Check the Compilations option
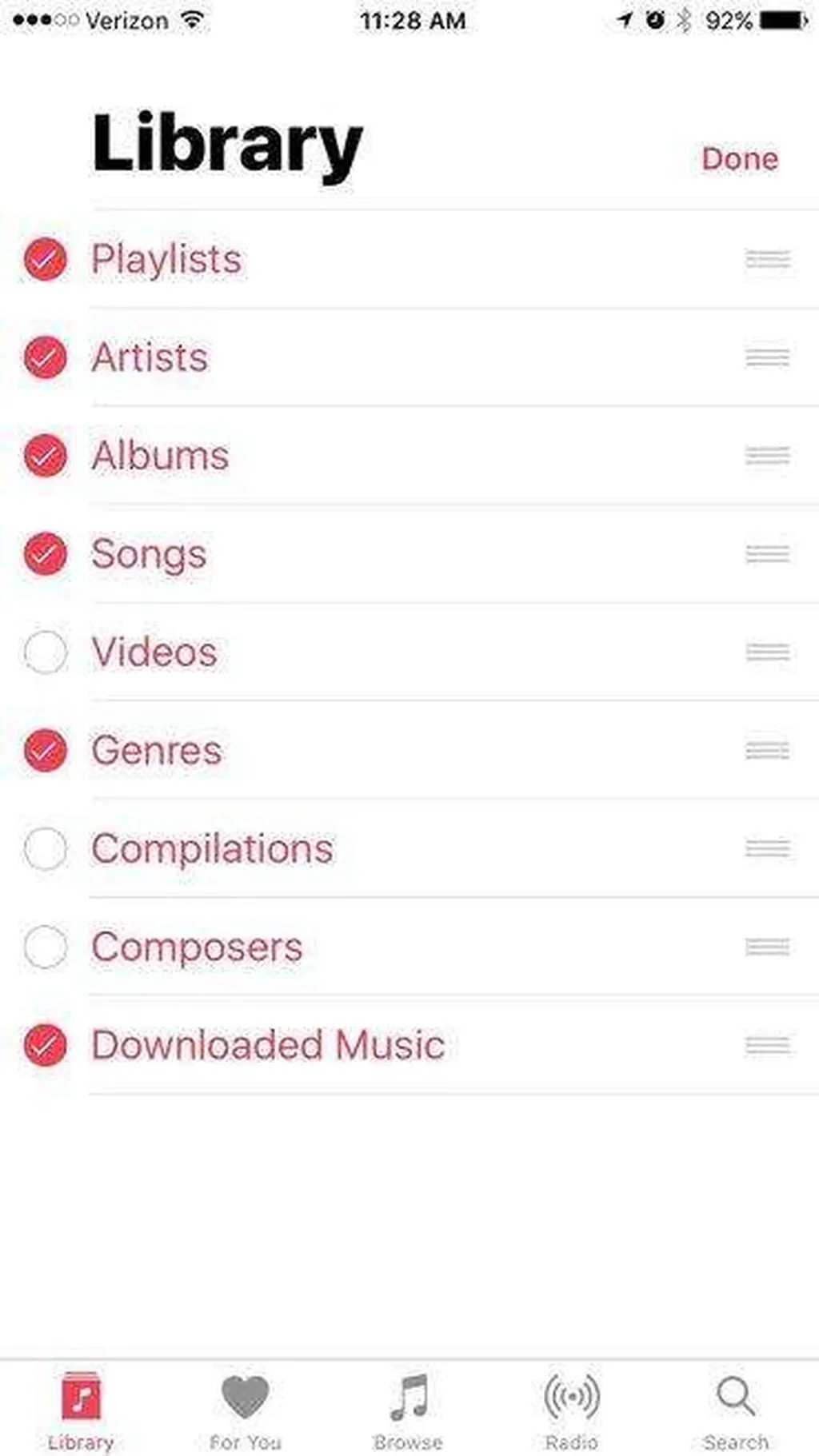 tap(46, 848)
